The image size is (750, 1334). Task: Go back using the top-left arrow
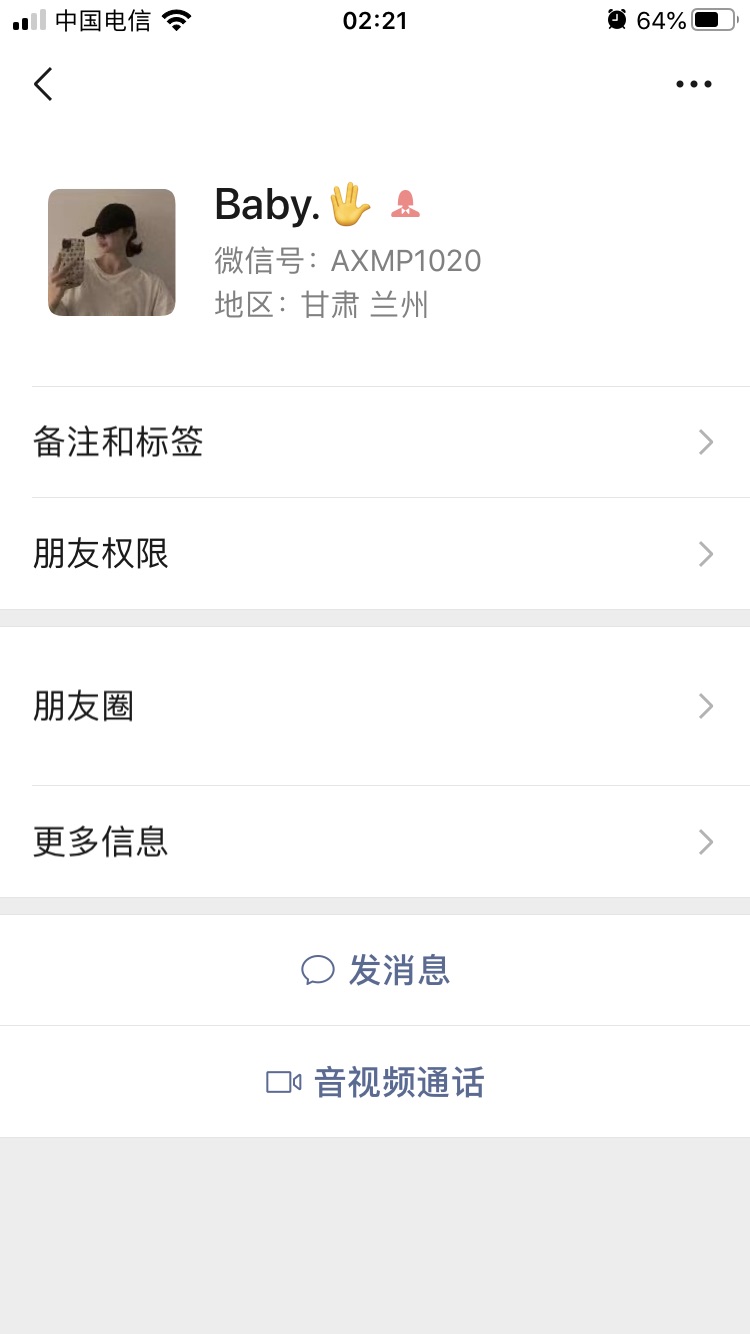(43, 84)
